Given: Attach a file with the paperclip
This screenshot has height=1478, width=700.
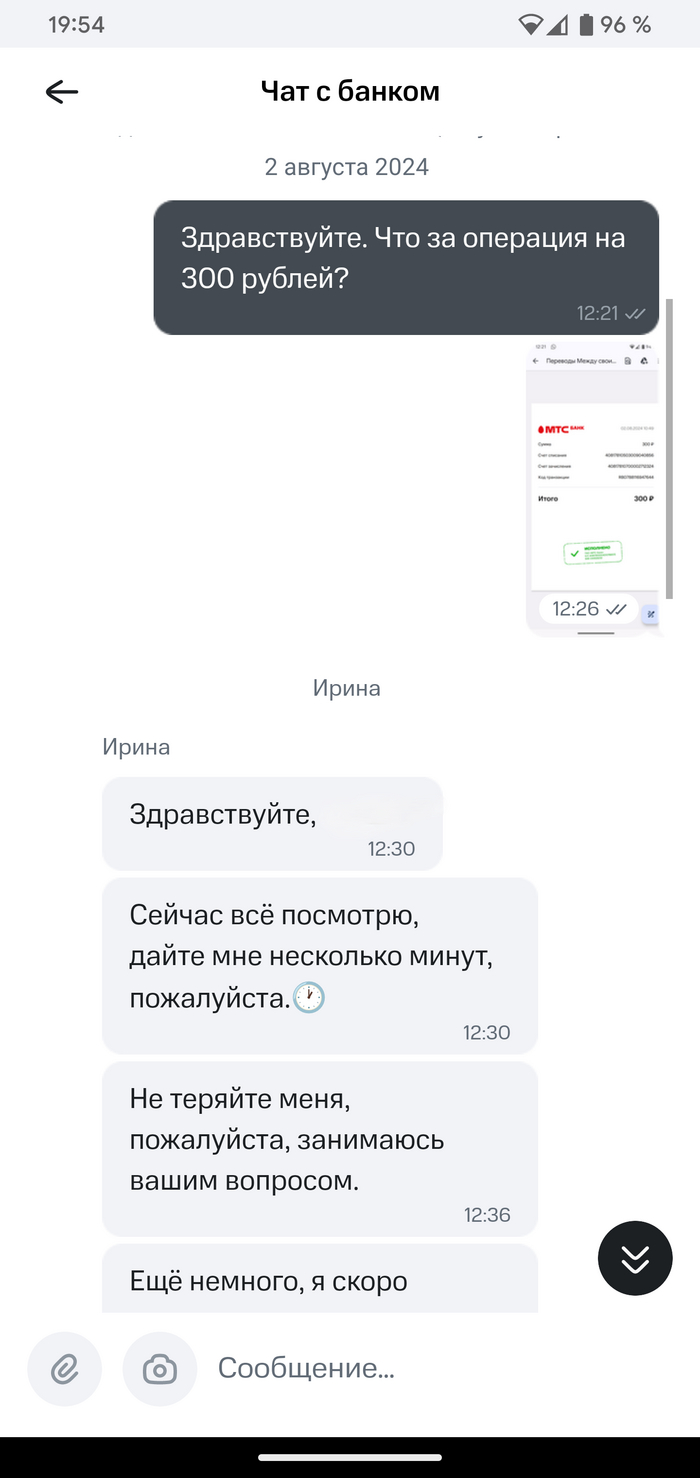Looking at the screenshot, I should [65, 1369].
